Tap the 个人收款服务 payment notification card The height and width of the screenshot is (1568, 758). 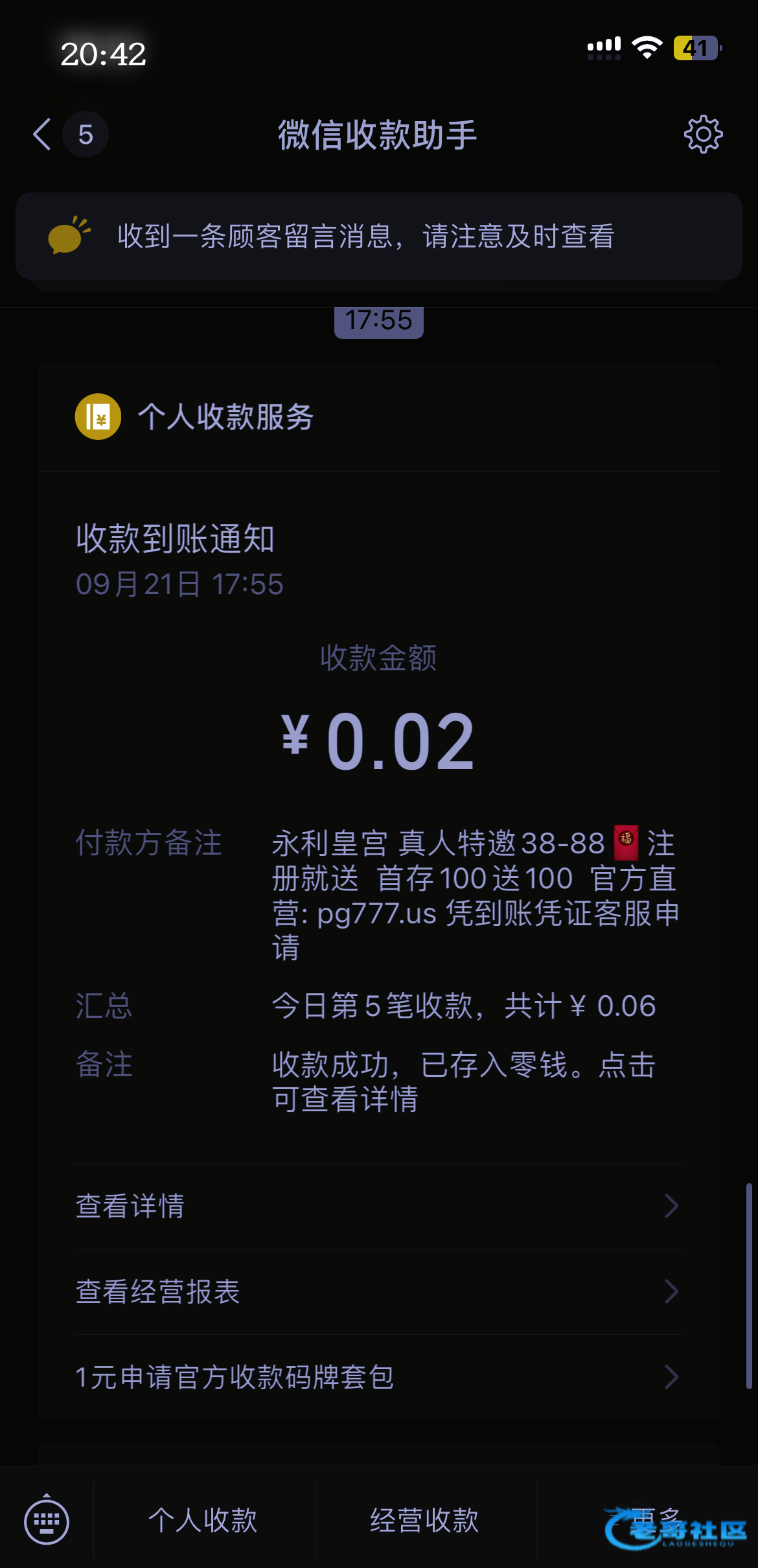(x=379, y=890)
